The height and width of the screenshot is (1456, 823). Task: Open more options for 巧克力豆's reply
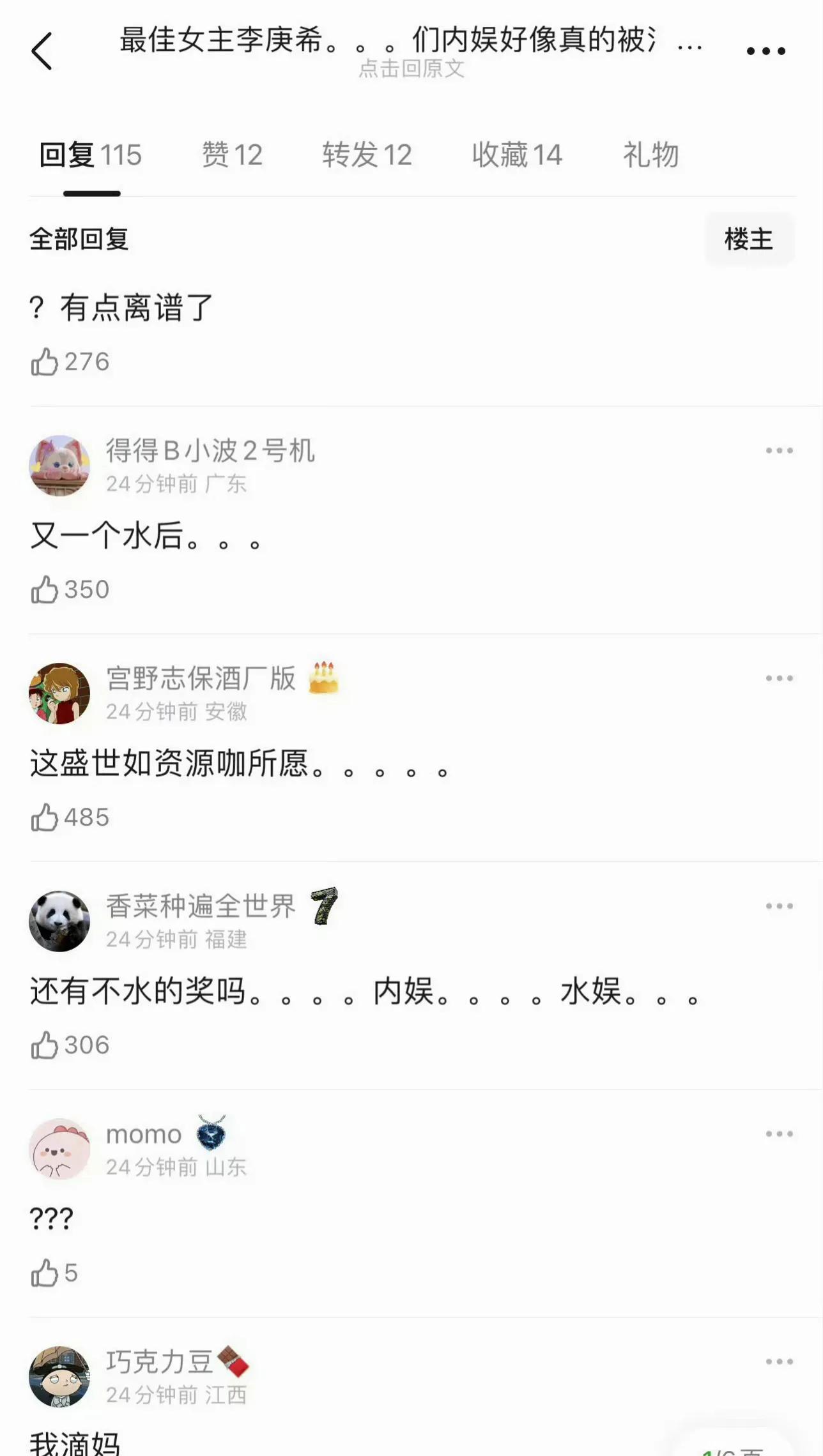coord(779,1361)
